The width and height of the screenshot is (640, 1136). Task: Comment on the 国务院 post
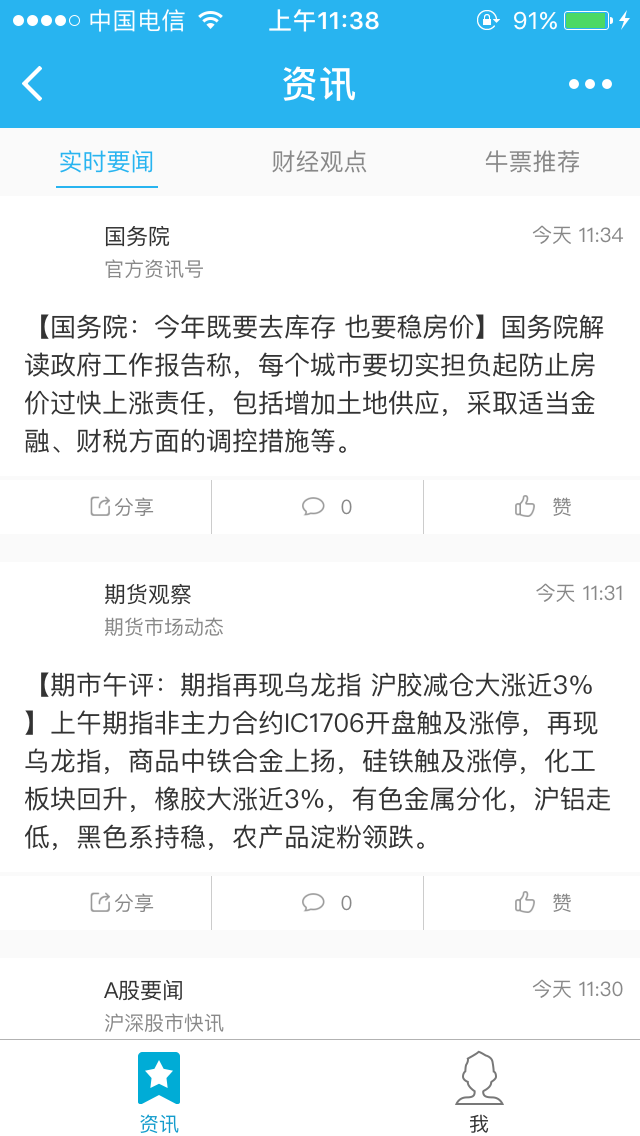pos(326,507)
